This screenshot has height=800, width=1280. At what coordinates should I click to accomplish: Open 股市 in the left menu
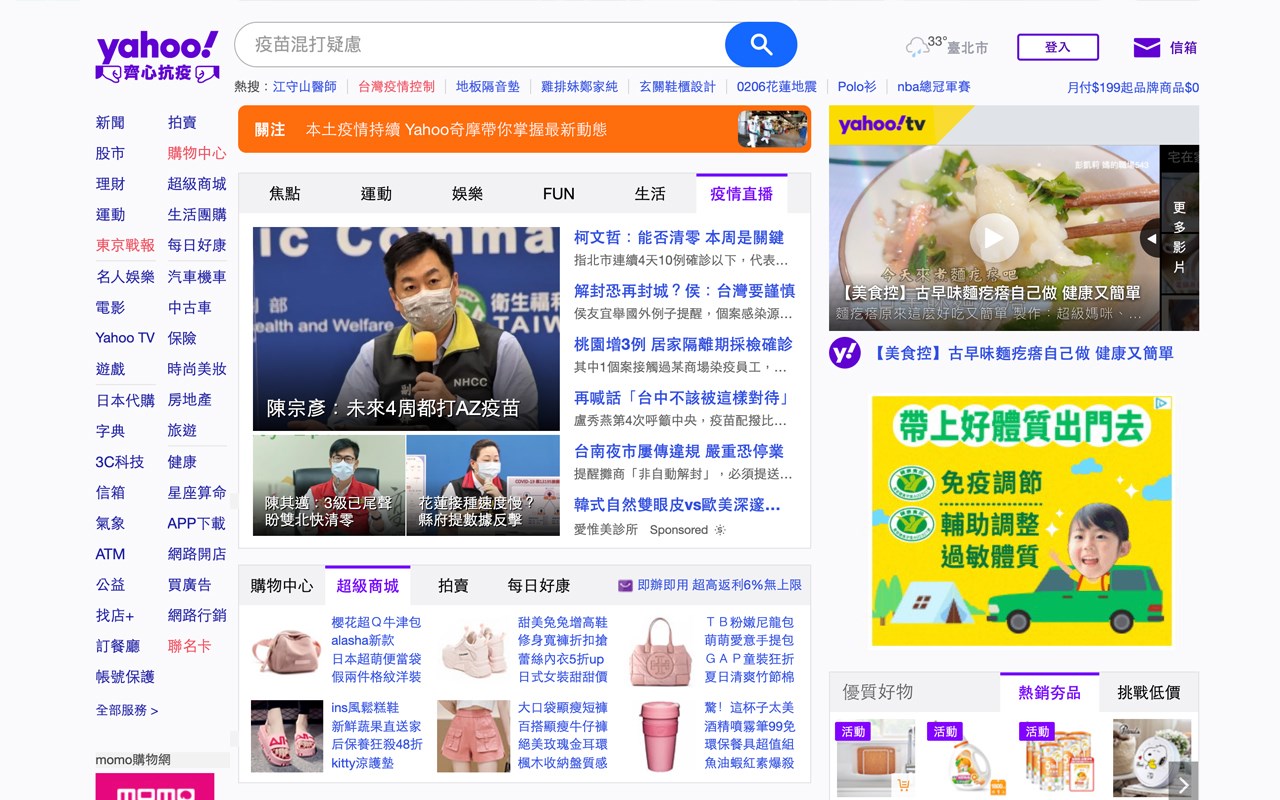coord(110,153)
